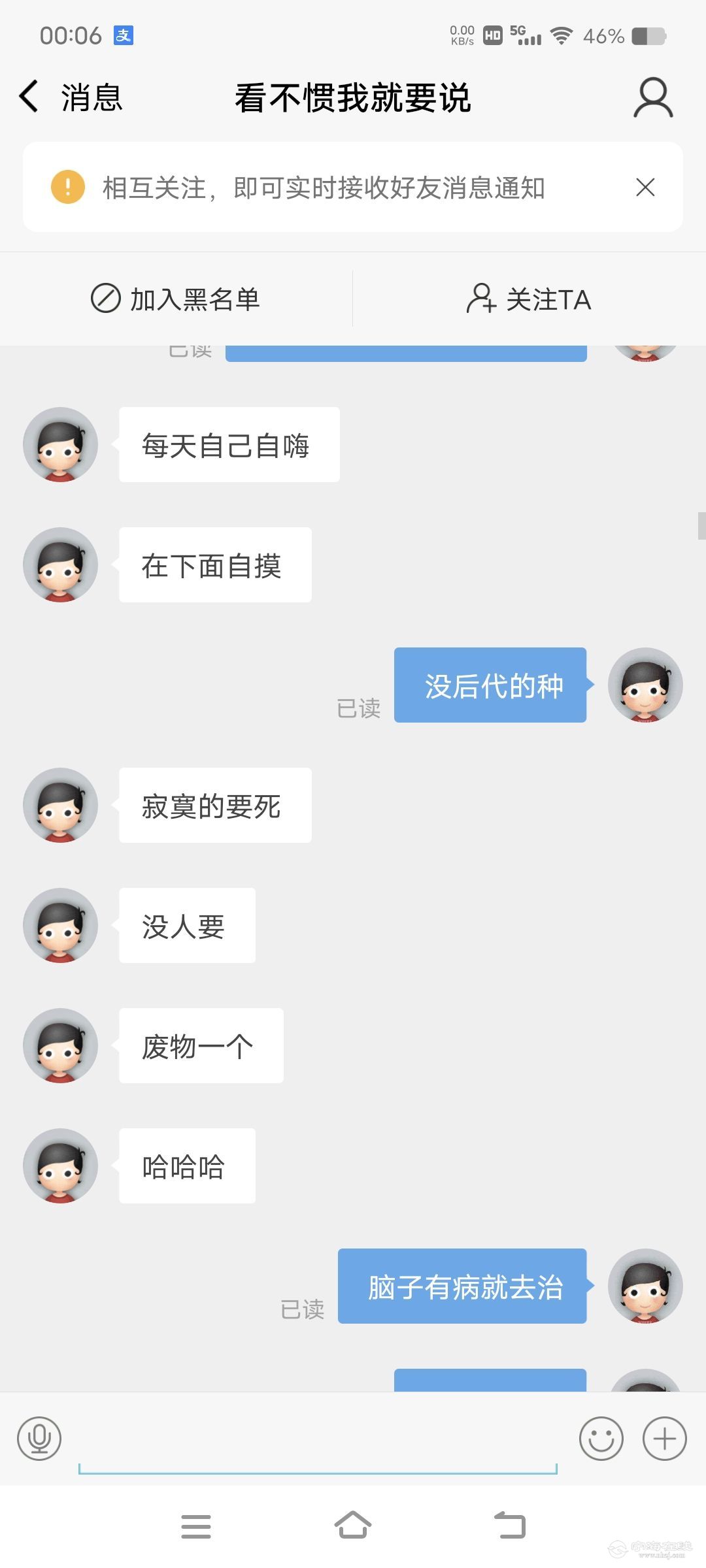Image resolution: width=706 pixels, height=1568 pixels.
Task: Go back to the 消息 list
Action: coord(69,98)
